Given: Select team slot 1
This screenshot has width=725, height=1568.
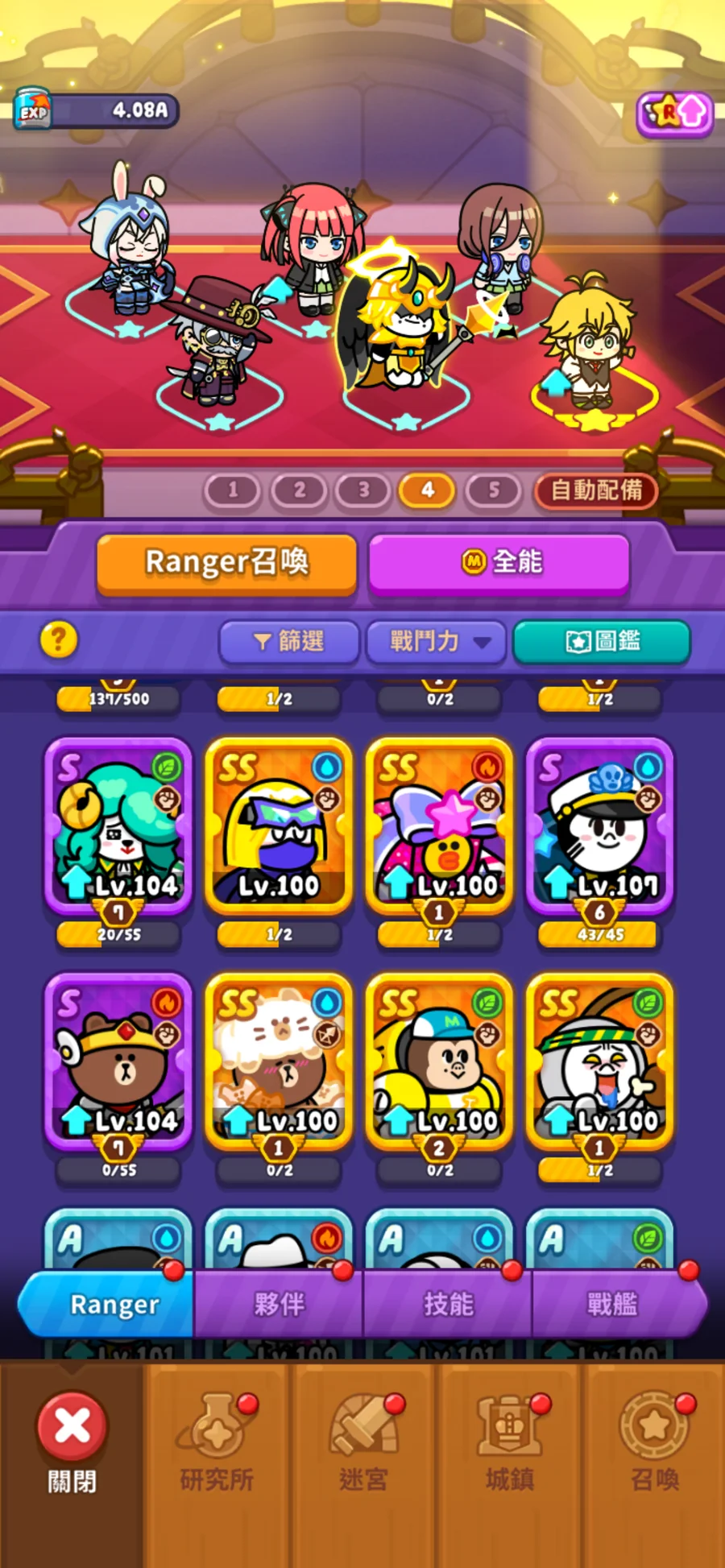Looking at the screenshot, I should (x=233, y=490).
